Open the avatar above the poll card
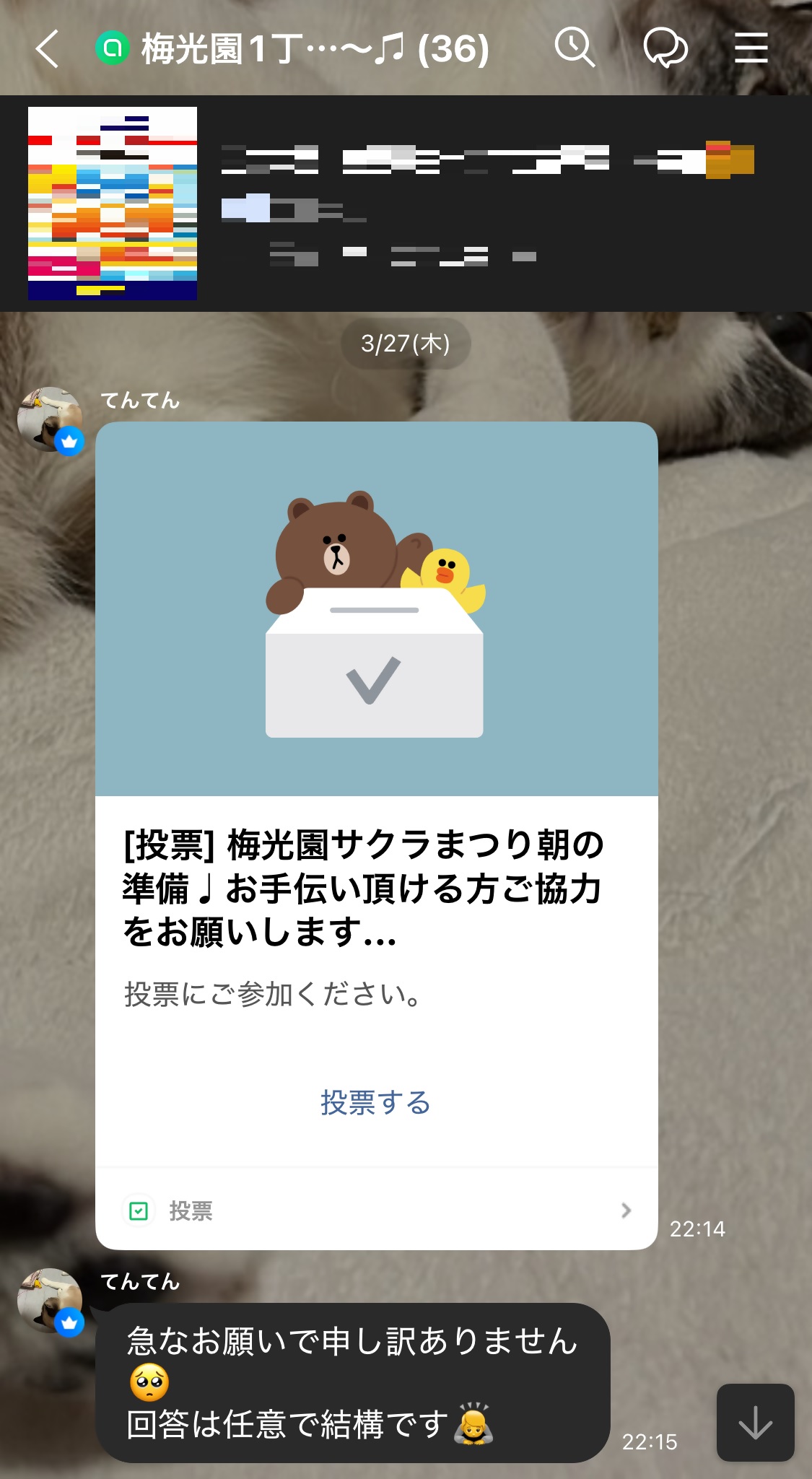Screen dimensions: 812x1479 [x=49, y=419]
